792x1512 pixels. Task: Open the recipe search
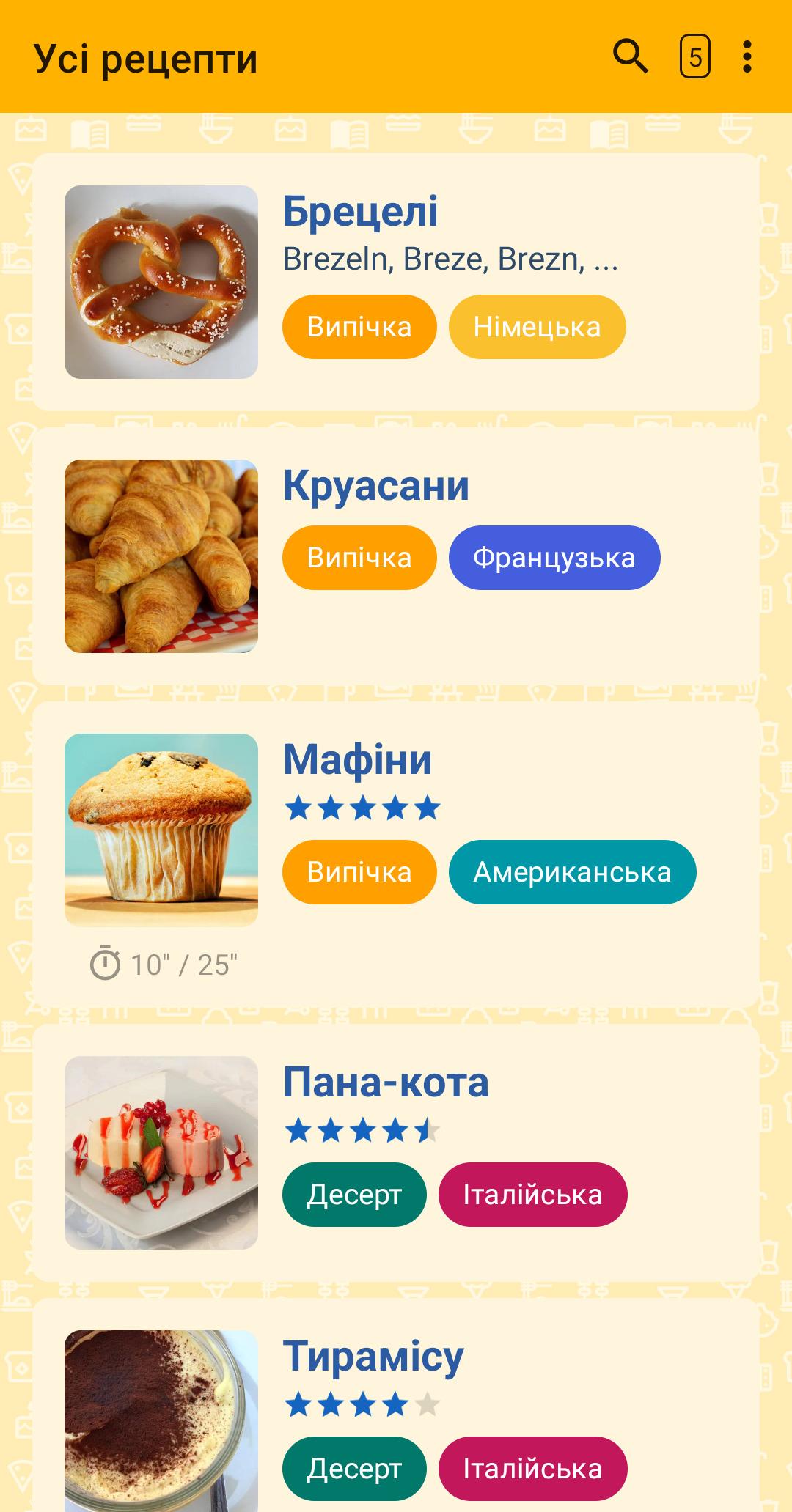[x=630, y=56]
